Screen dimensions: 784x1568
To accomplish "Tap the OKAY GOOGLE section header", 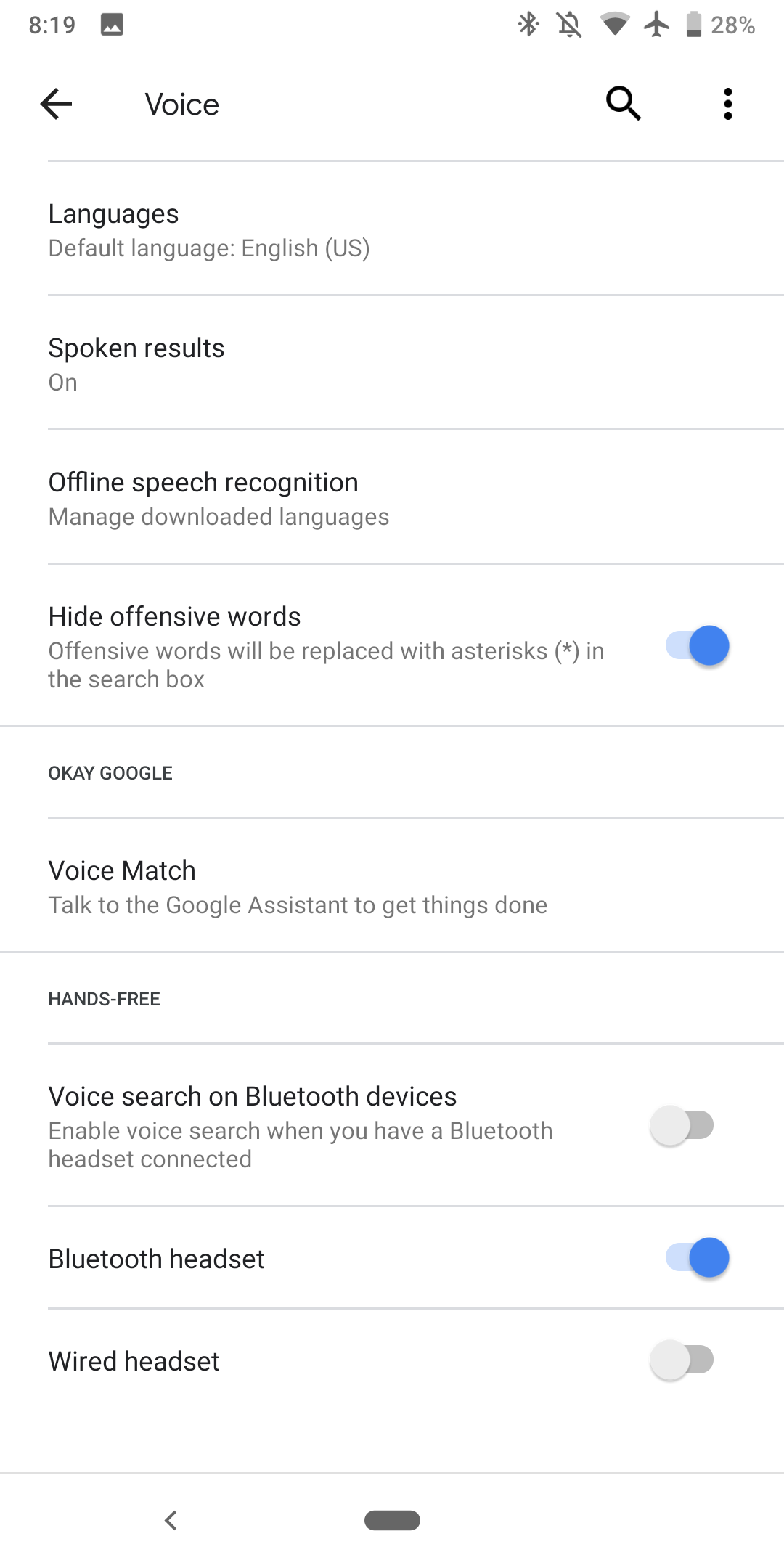I will [x=110, y=772].
